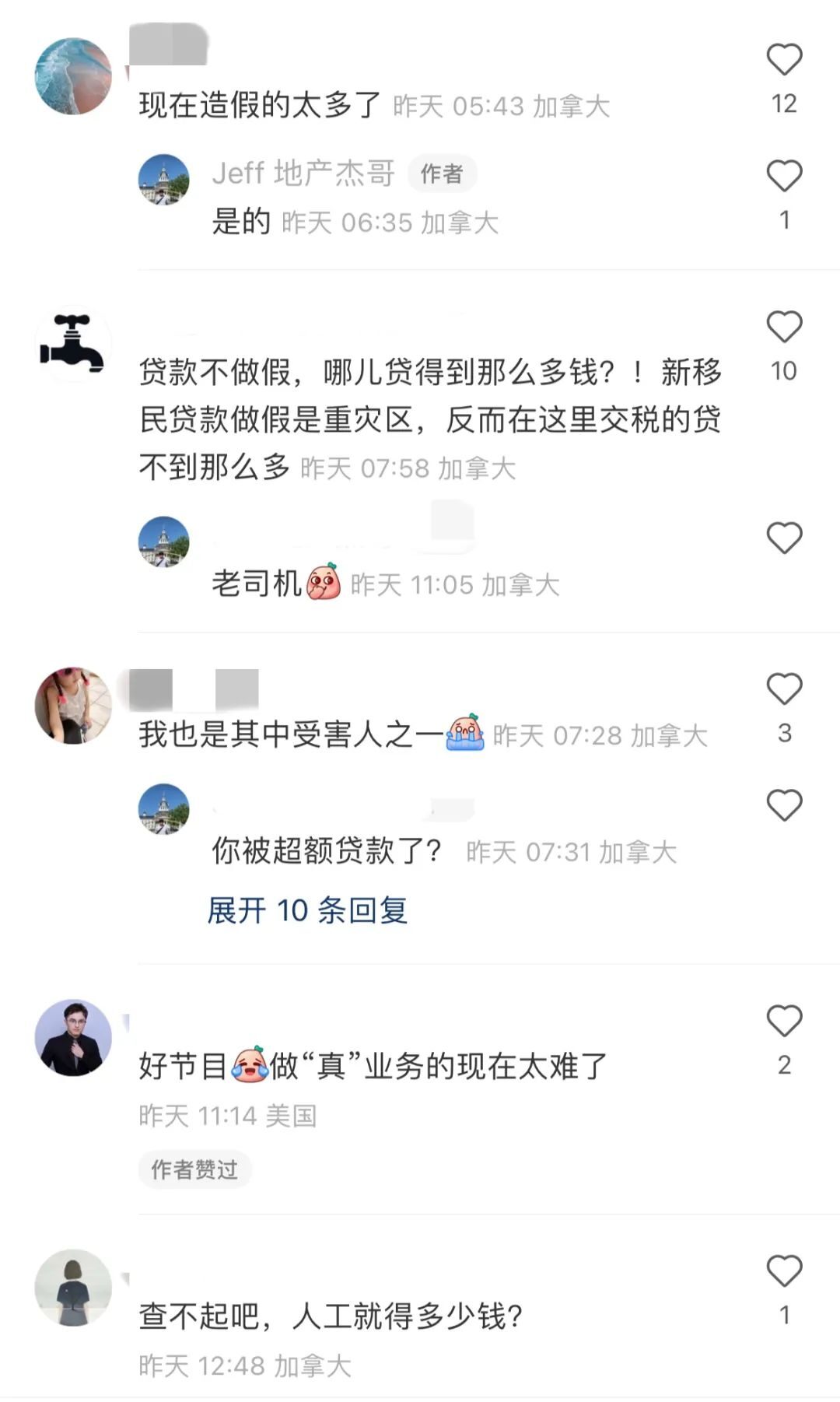This screenshot has width=840, height=1402.
Task: Like the reply '老司机'
Action: pyautogui.click(x=784, y=538)
